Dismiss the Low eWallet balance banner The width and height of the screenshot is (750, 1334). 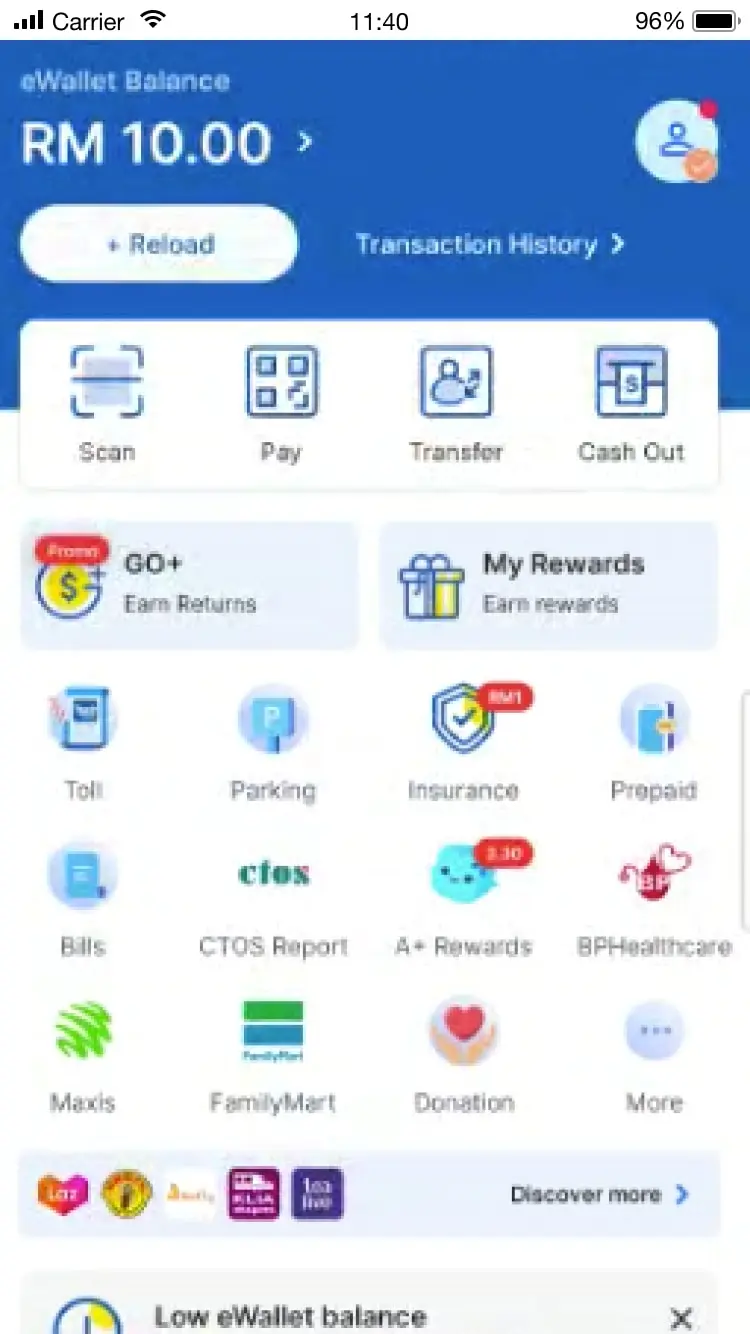681,1317
